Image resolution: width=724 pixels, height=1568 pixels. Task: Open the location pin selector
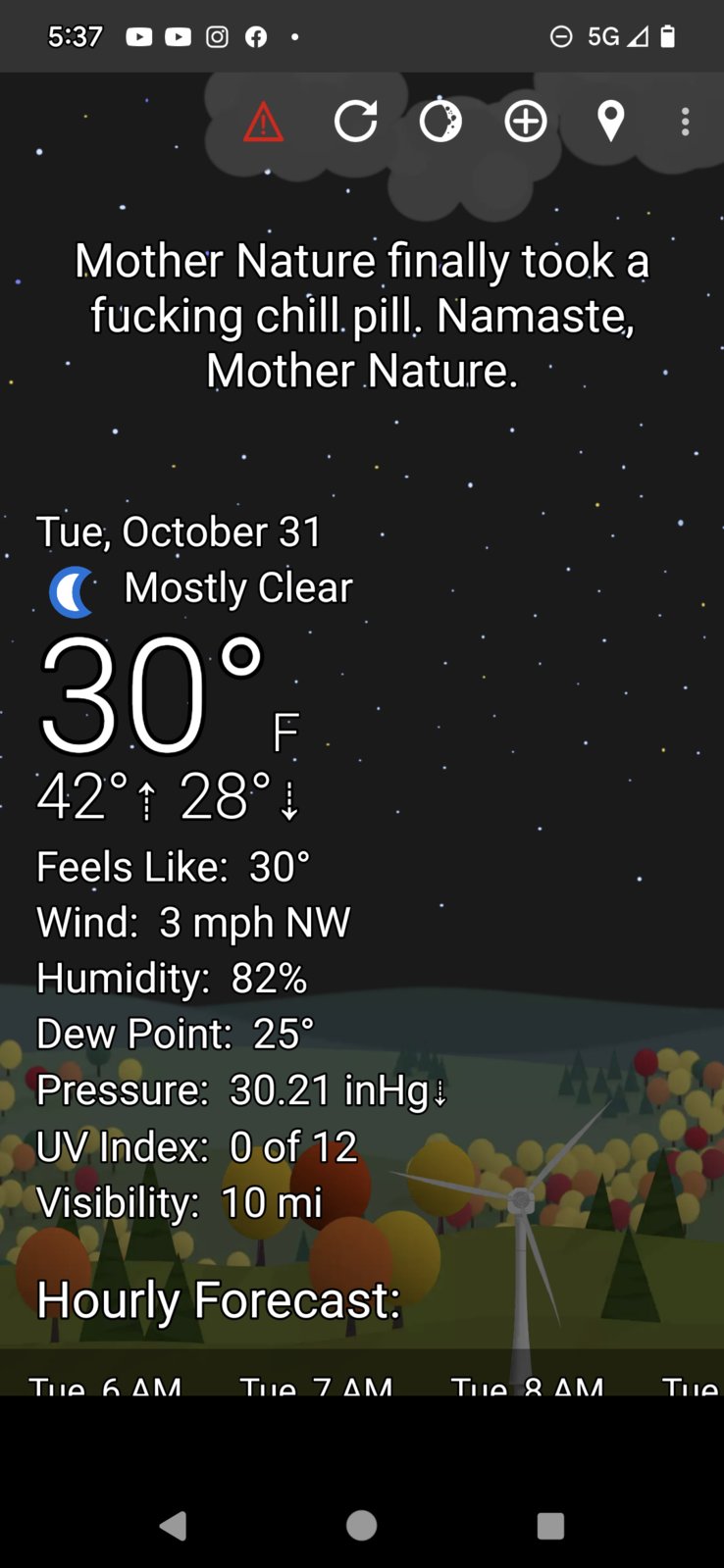610,123
